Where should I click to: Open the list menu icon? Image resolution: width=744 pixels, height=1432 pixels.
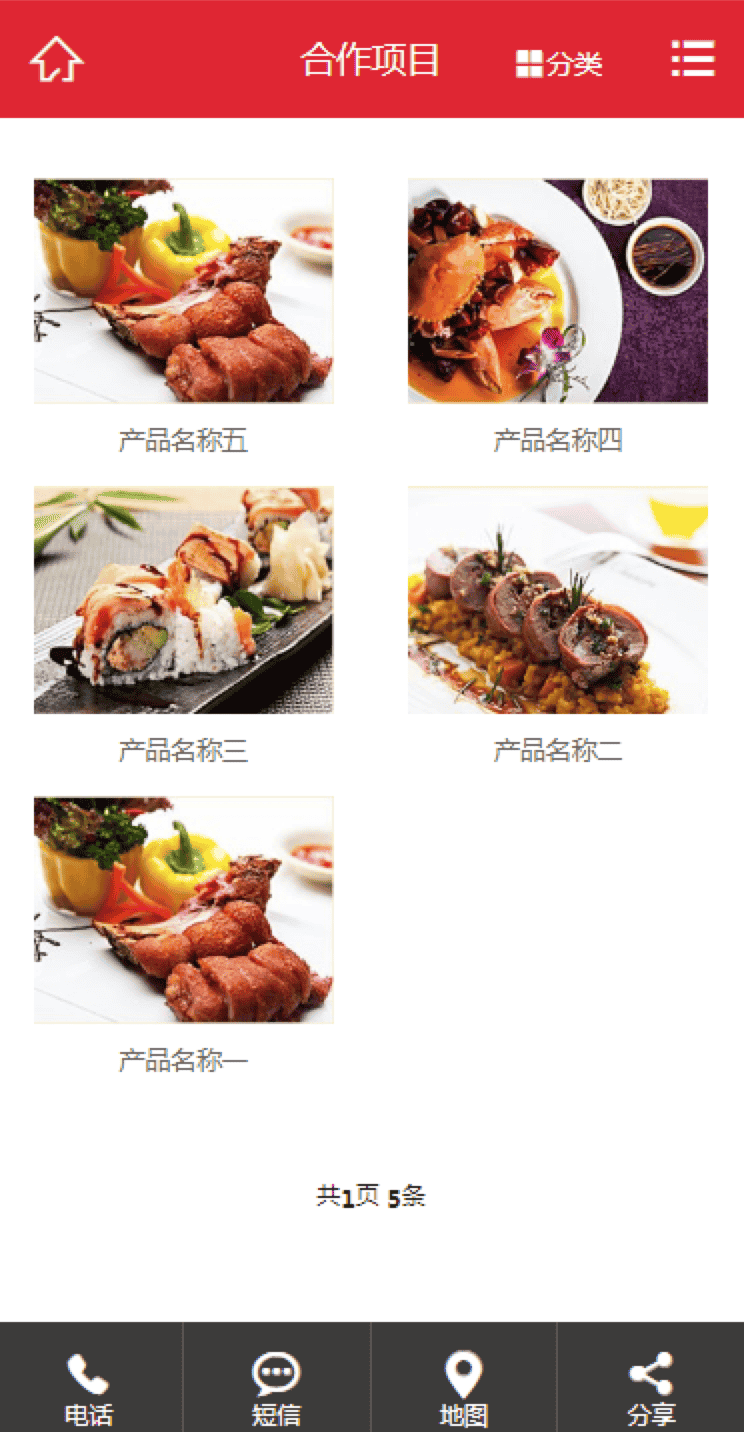(692, 59)
